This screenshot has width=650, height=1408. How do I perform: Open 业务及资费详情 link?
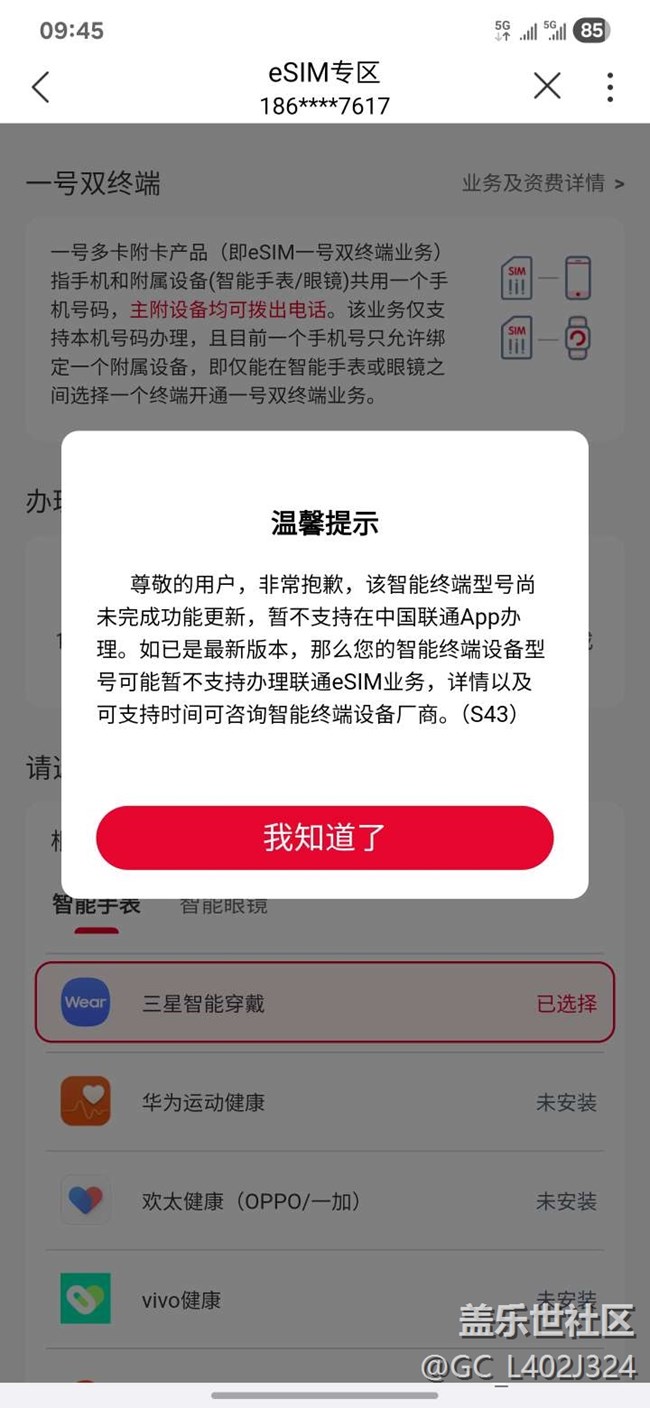[x=542, y=183]
